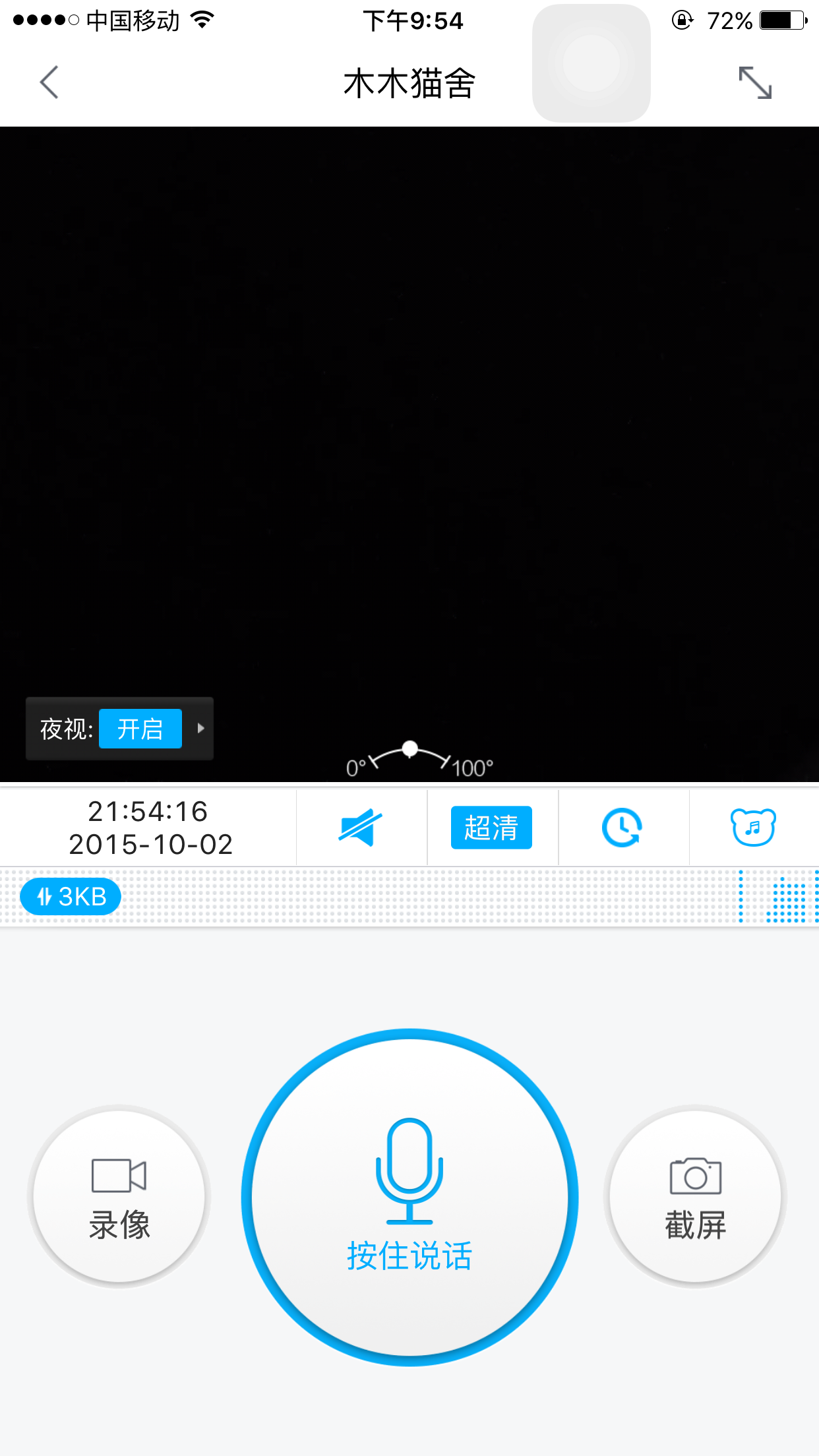Unmute the camera sound

(x=360, y=827)
